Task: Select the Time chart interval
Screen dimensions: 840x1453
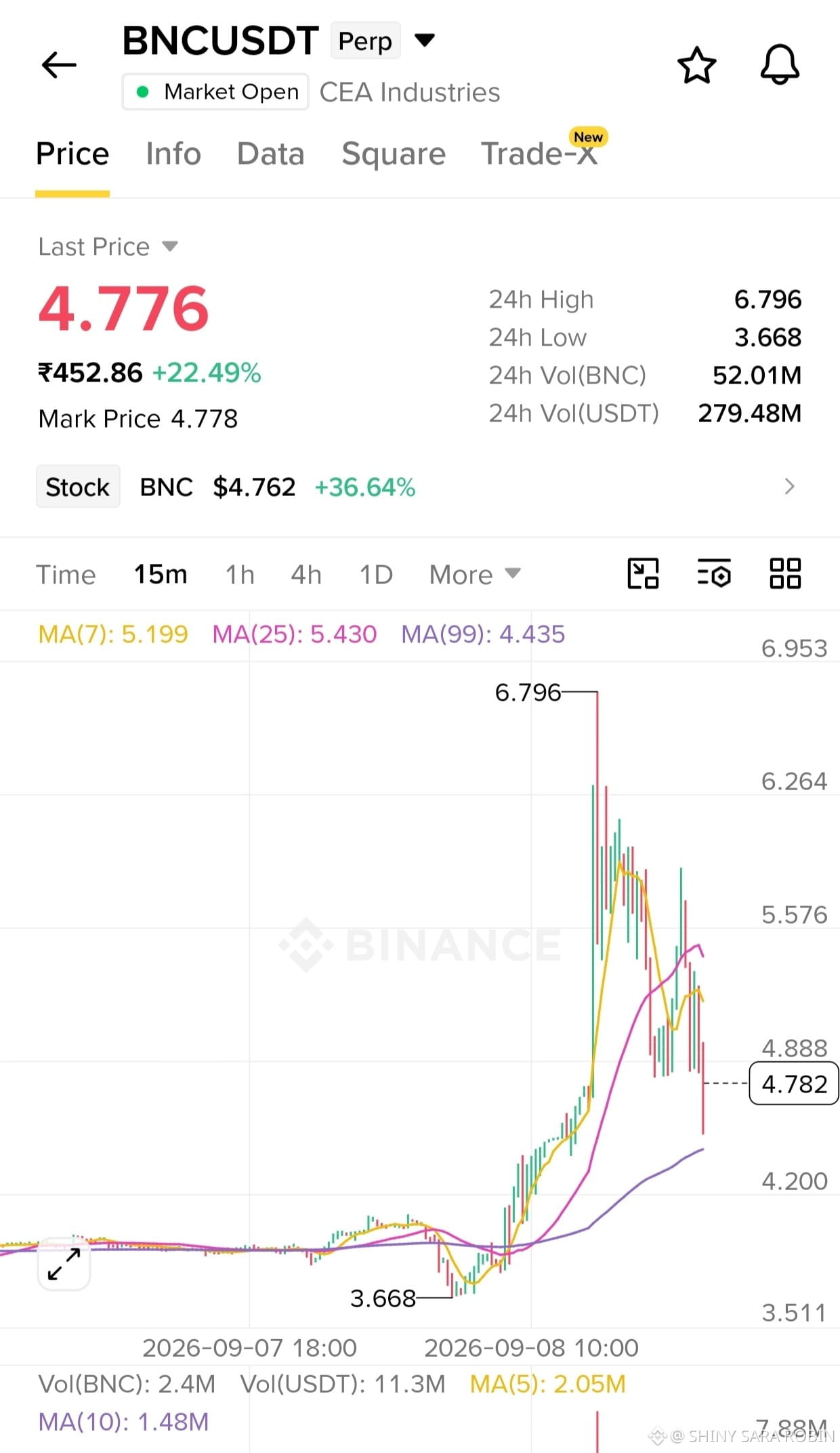Action: click(x=66, y=575)
